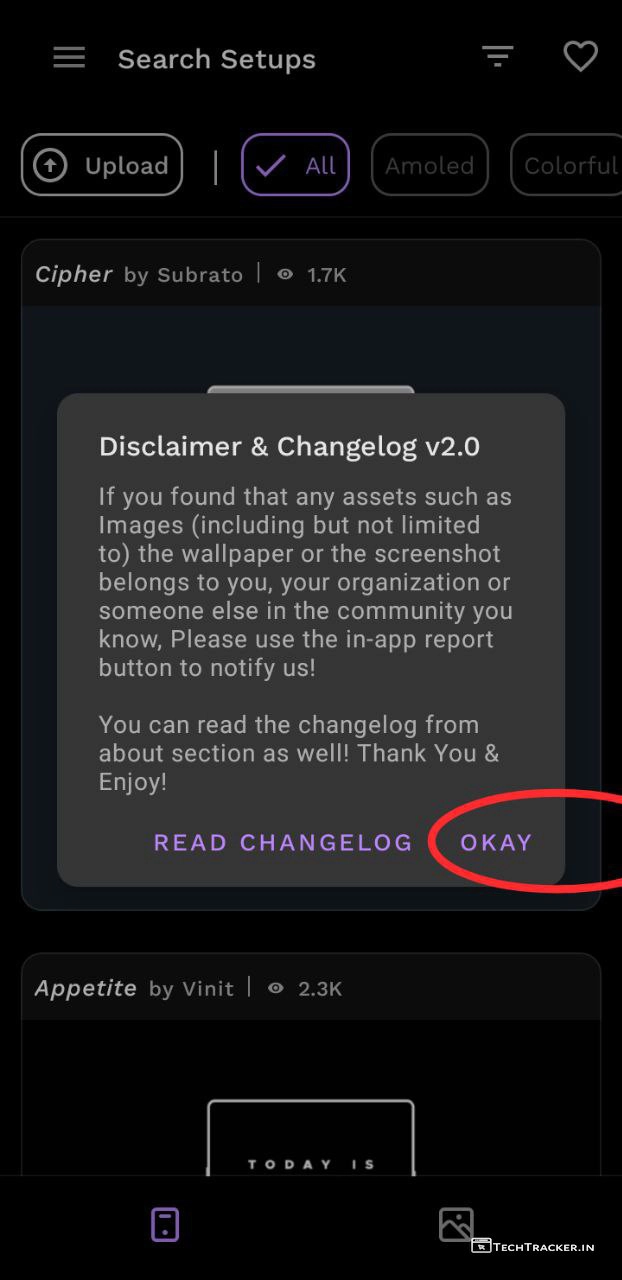The image size is (622, 1280).
Task: Dismiss the dialog with OKAY
Action: point(496,842)
